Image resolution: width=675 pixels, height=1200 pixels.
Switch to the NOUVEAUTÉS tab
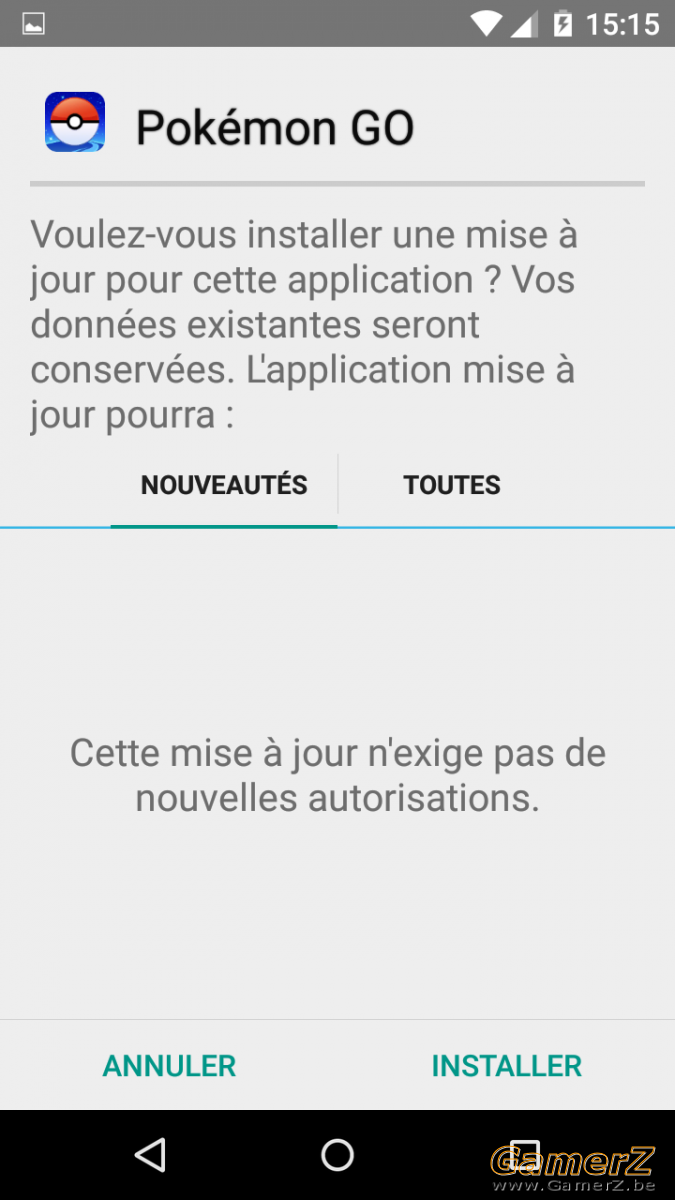point(224,486)
